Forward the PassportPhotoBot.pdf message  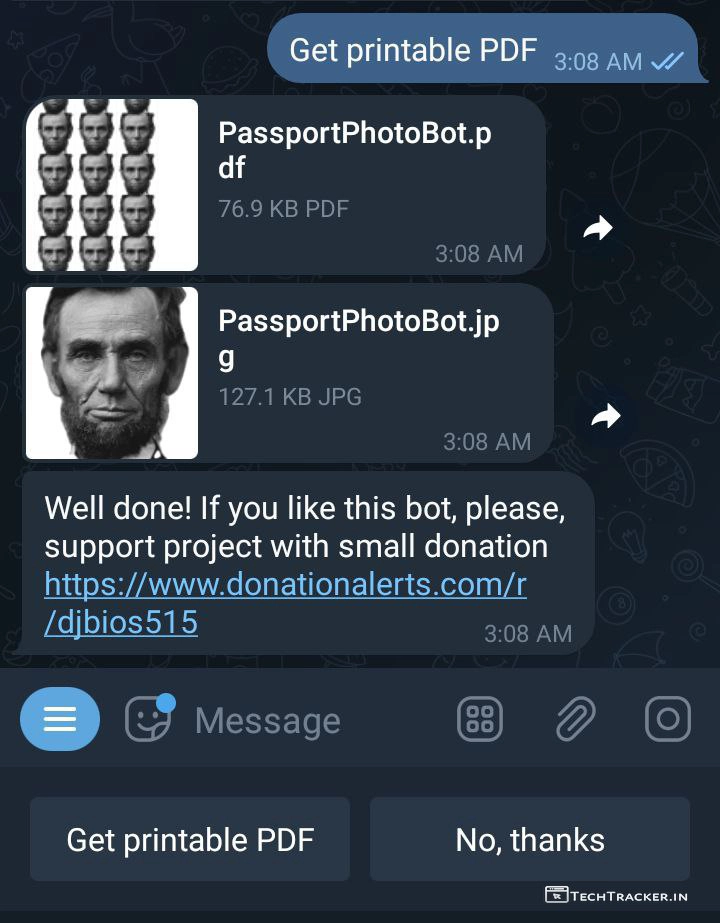click(x=598, y=230)
